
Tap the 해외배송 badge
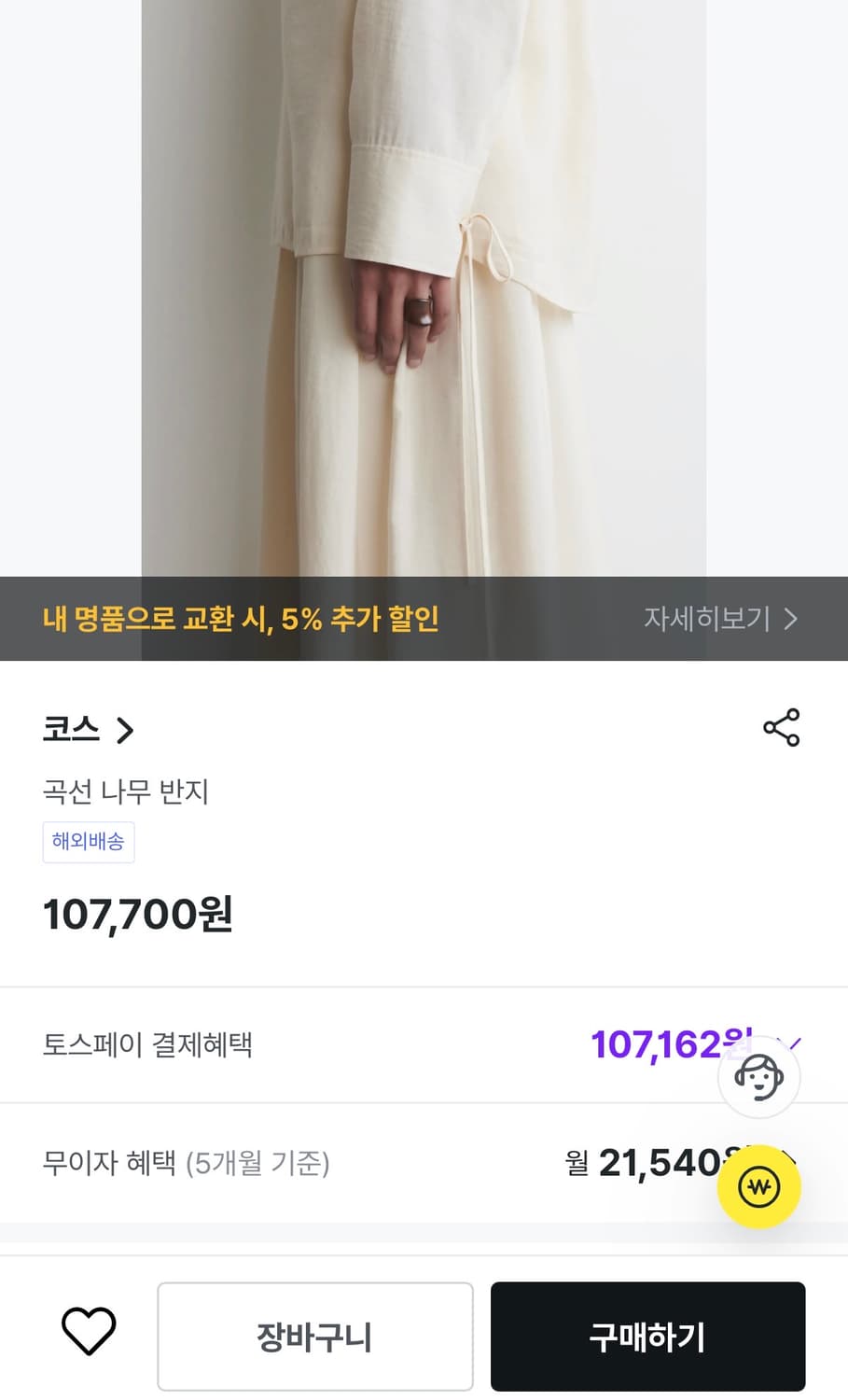pos(89,842)
